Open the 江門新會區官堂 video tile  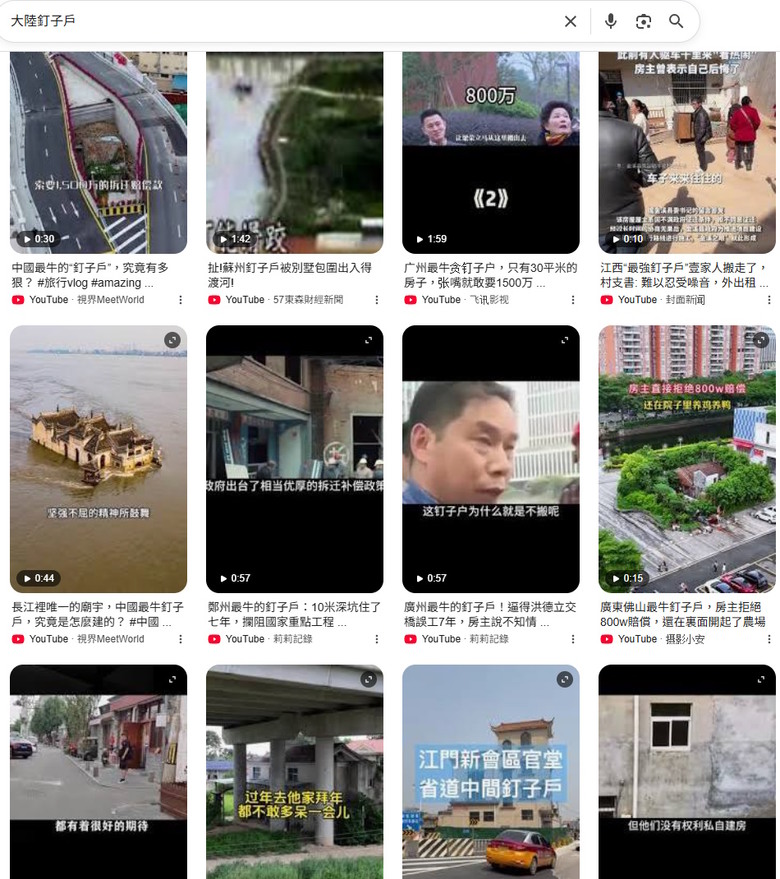[490, 770]
